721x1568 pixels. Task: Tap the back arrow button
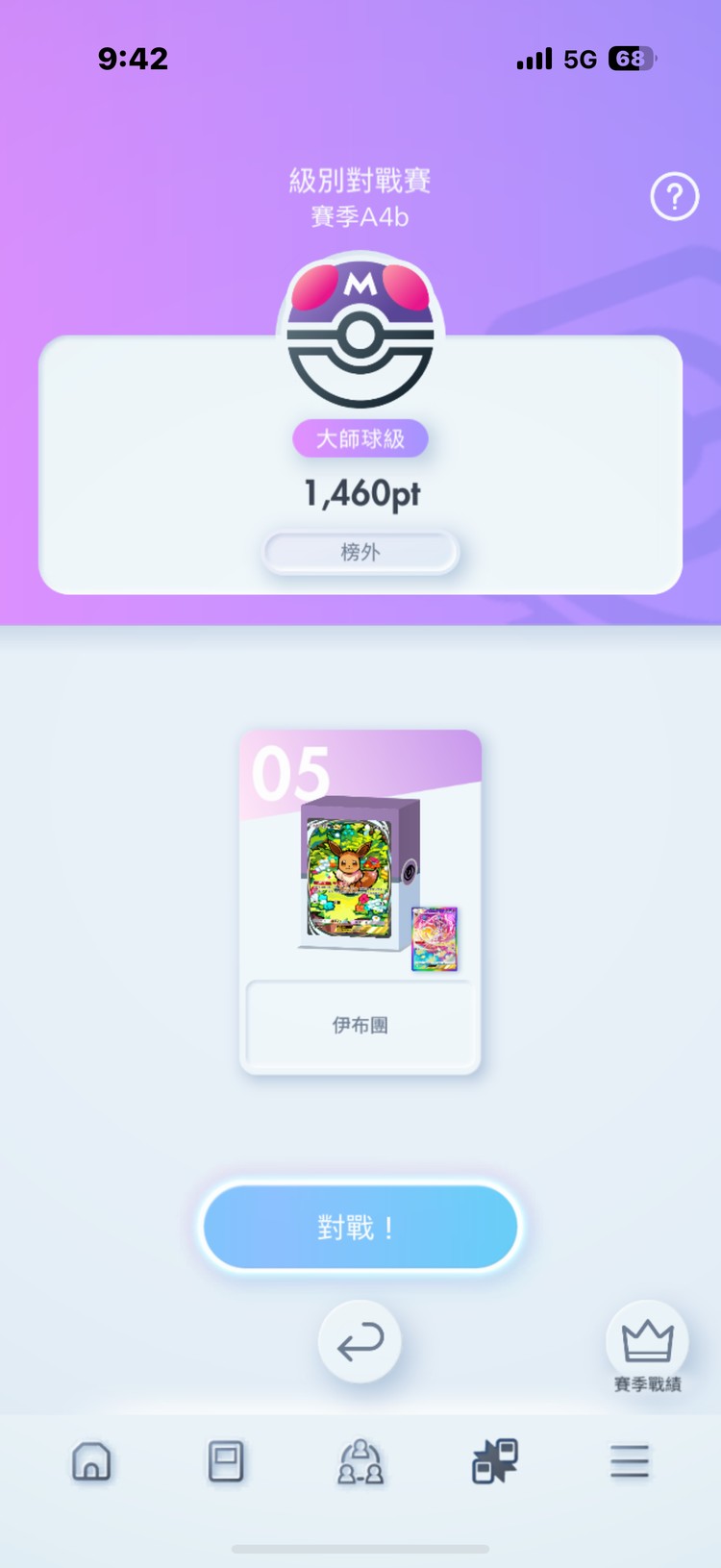click(x=360, y=1342)
